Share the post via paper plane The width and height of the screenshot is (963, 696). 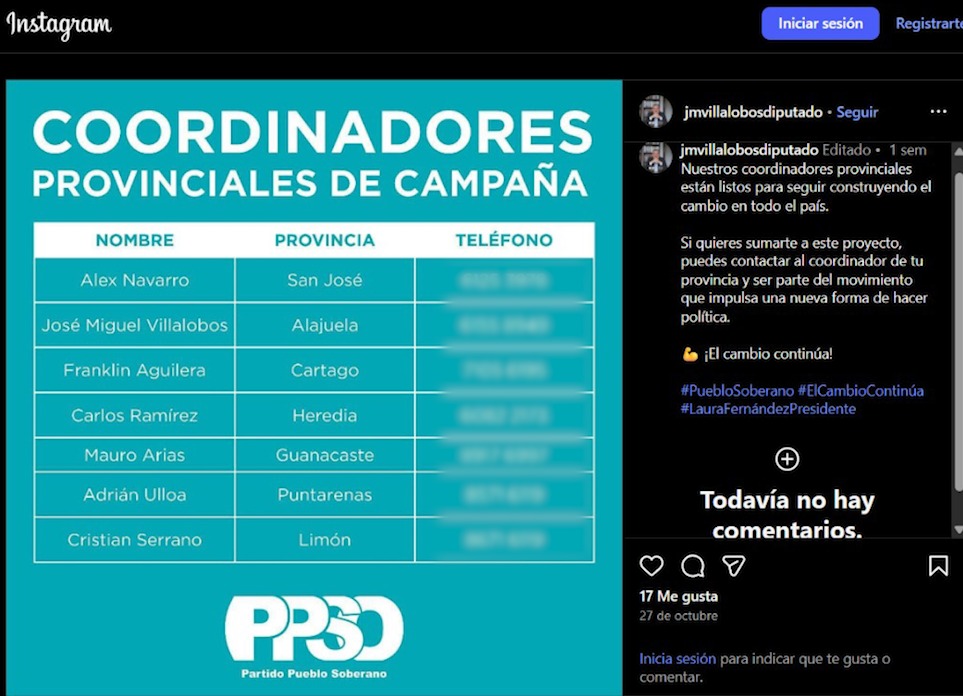[x=734, y=566]
